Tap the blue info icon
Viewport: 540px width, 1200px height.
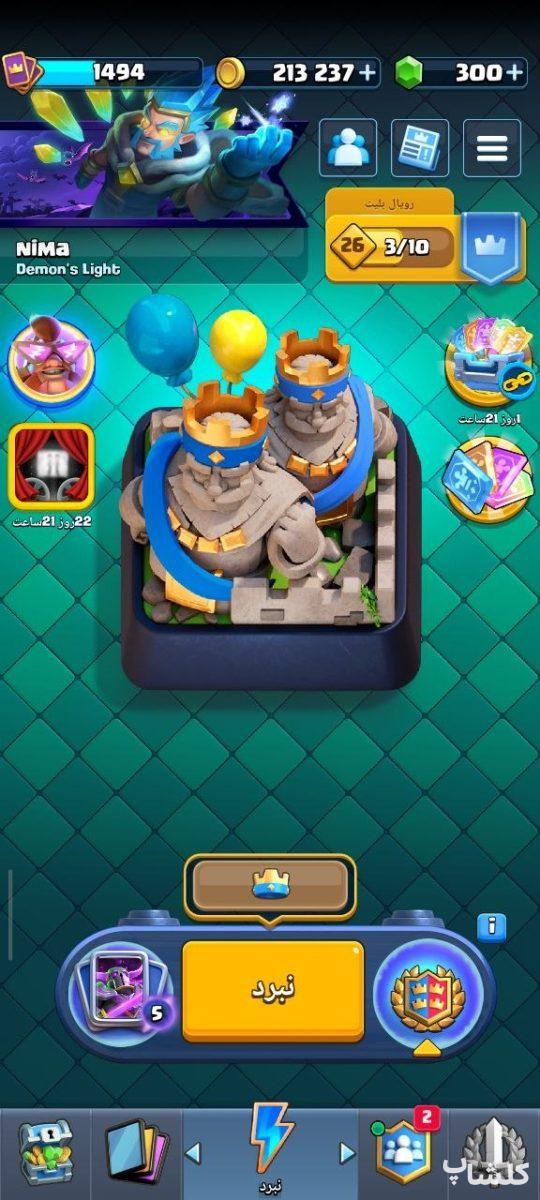(x=491, y=927)
